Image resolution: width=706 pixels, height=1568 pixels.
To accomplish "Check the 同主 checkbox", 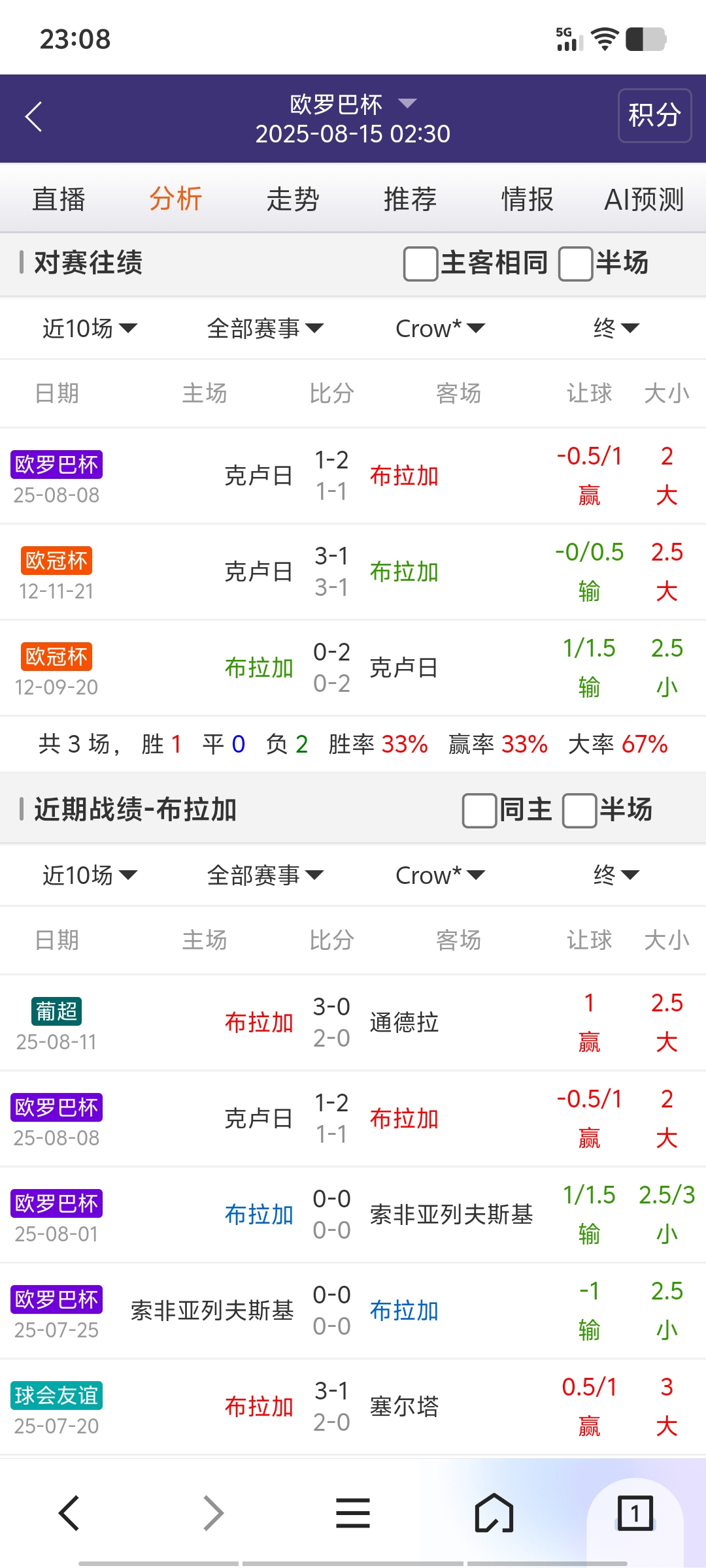I will point(479,811).
